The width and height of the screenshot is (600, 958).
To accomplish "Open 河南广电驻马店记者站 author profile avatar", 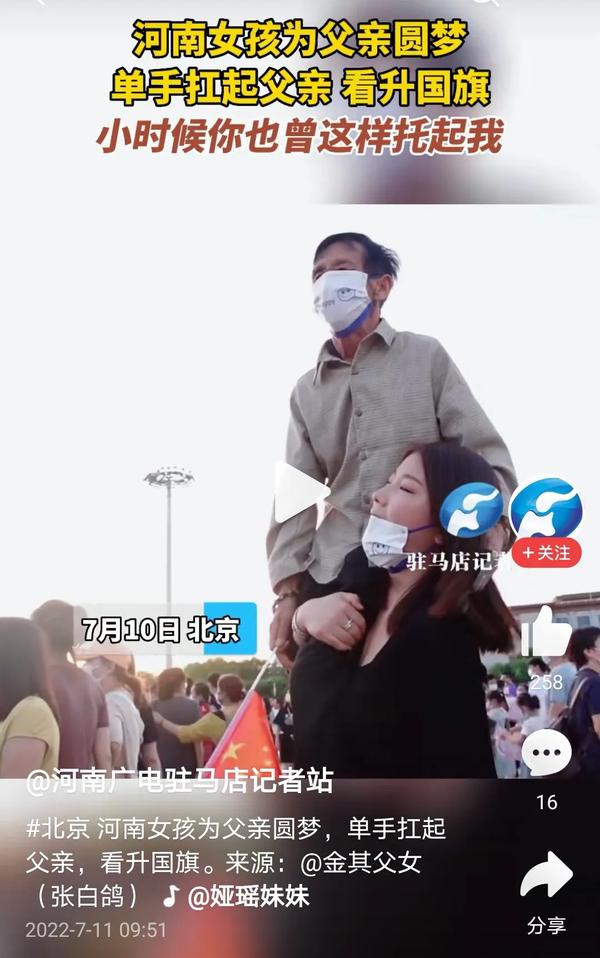I will [x=546, y=508].
